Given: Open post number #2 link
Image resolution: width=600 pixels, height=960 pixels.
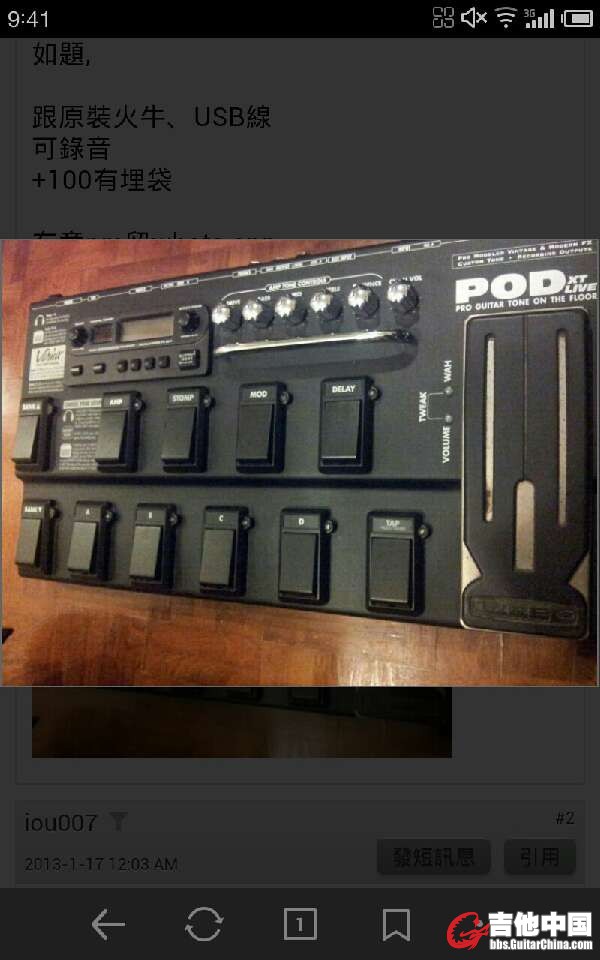Looking at the screenshot, I should (564, 818).
